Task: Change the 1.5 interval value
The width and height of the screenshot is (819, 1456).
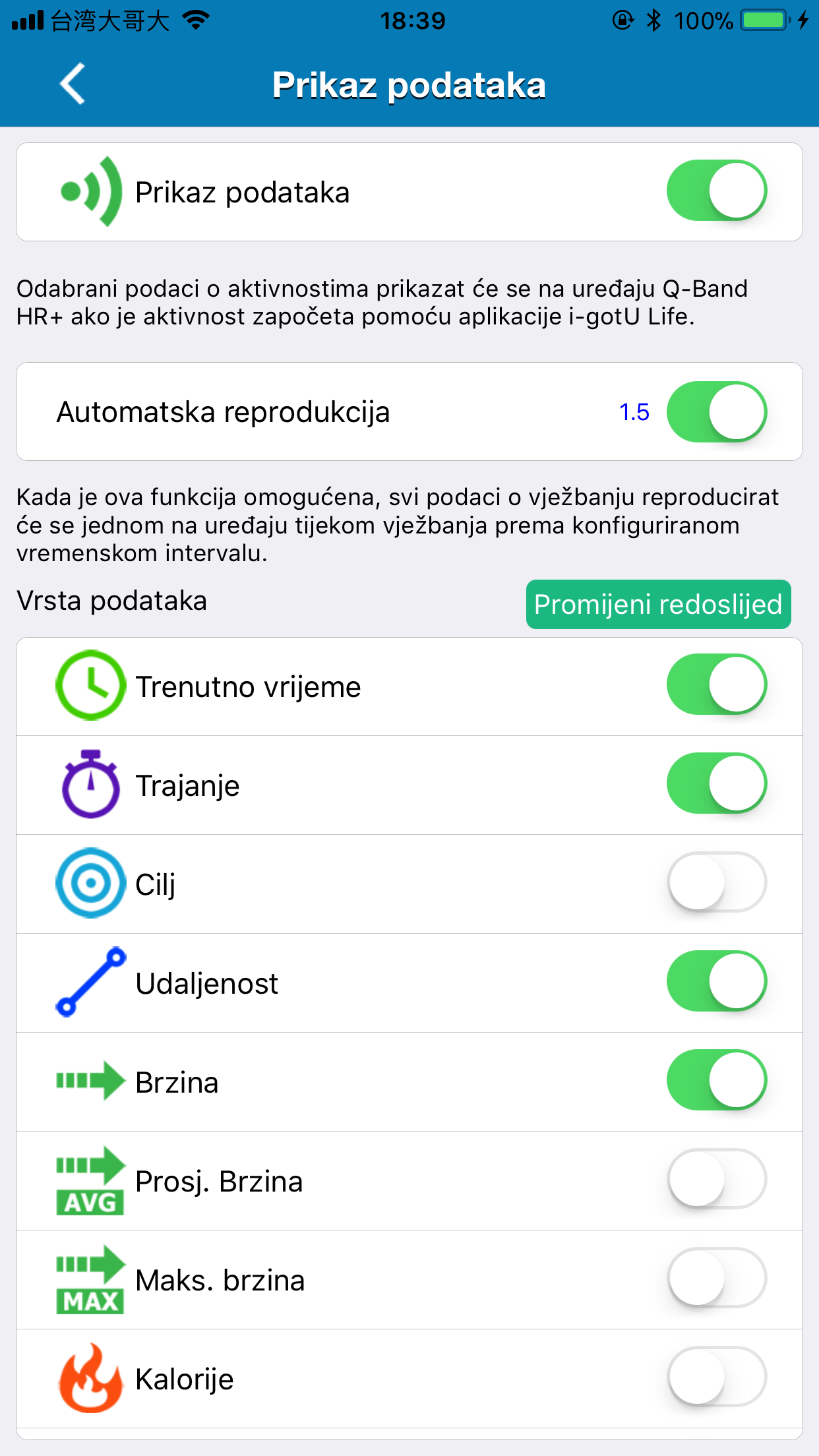Action: tap(634, 412)
